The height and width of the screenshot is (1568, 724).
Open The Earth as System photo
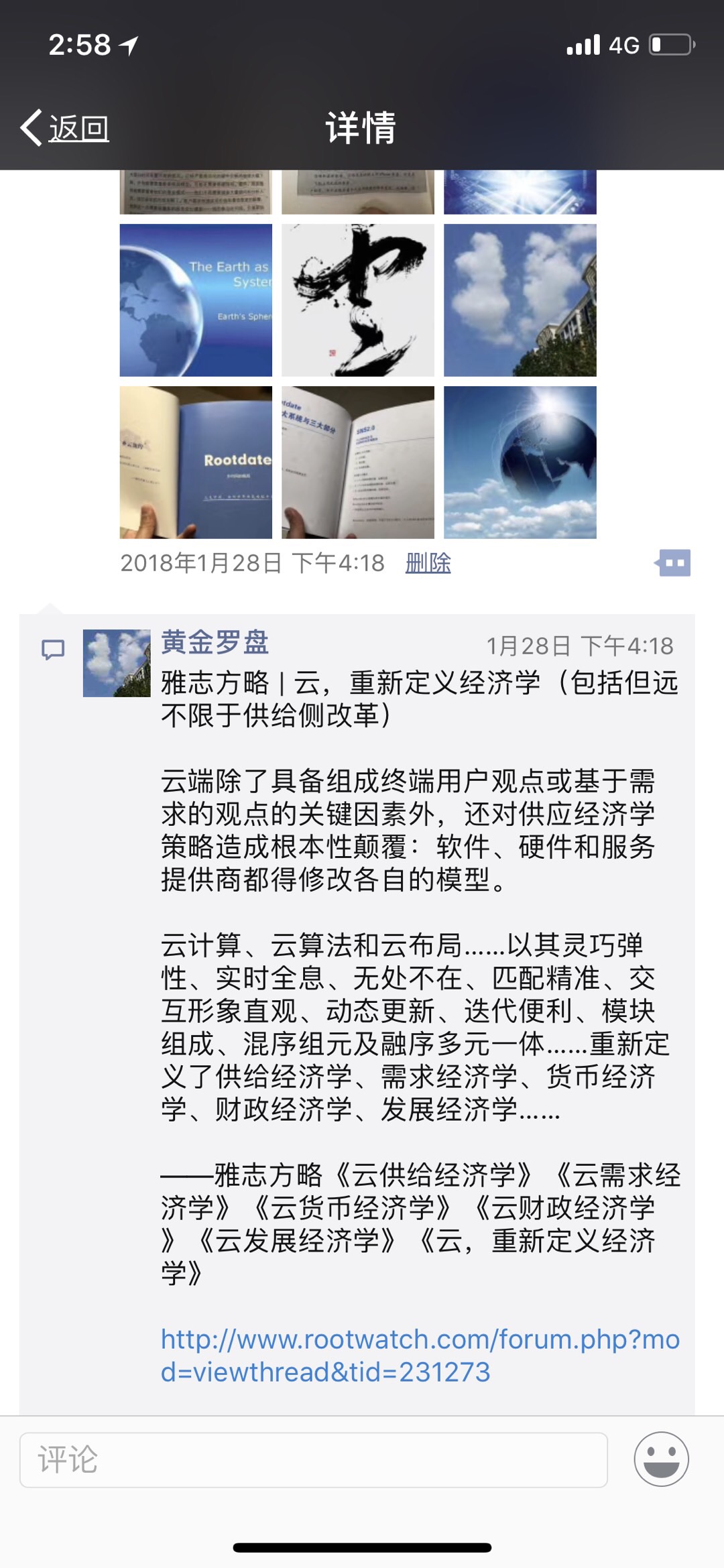[196, 300]
